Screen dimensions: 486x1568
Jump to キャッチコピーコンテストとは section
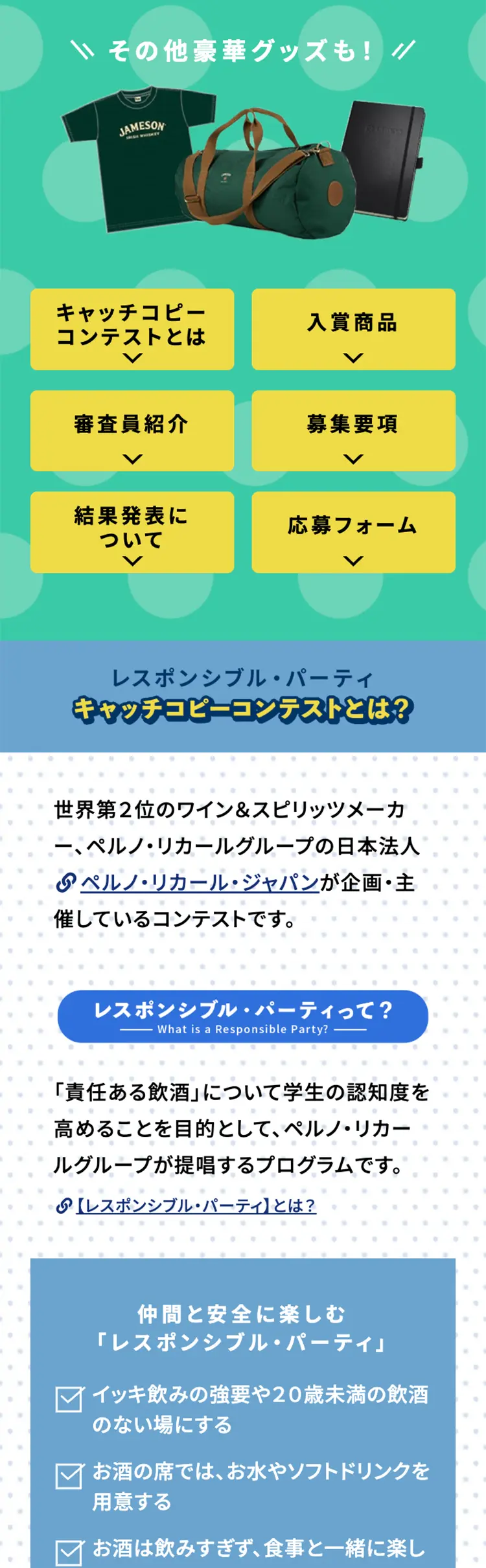132,330
